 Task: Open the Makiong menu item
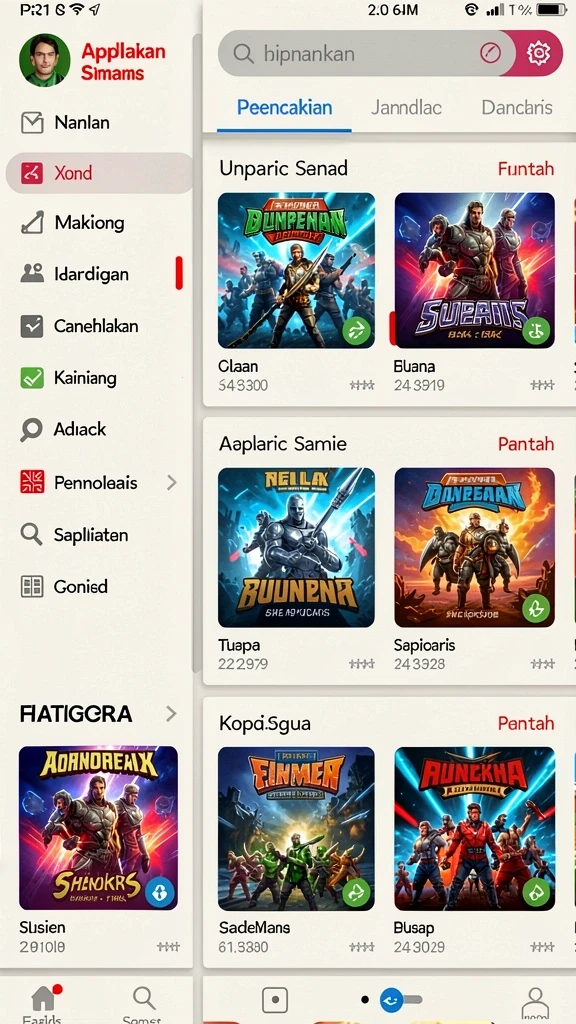98,223
